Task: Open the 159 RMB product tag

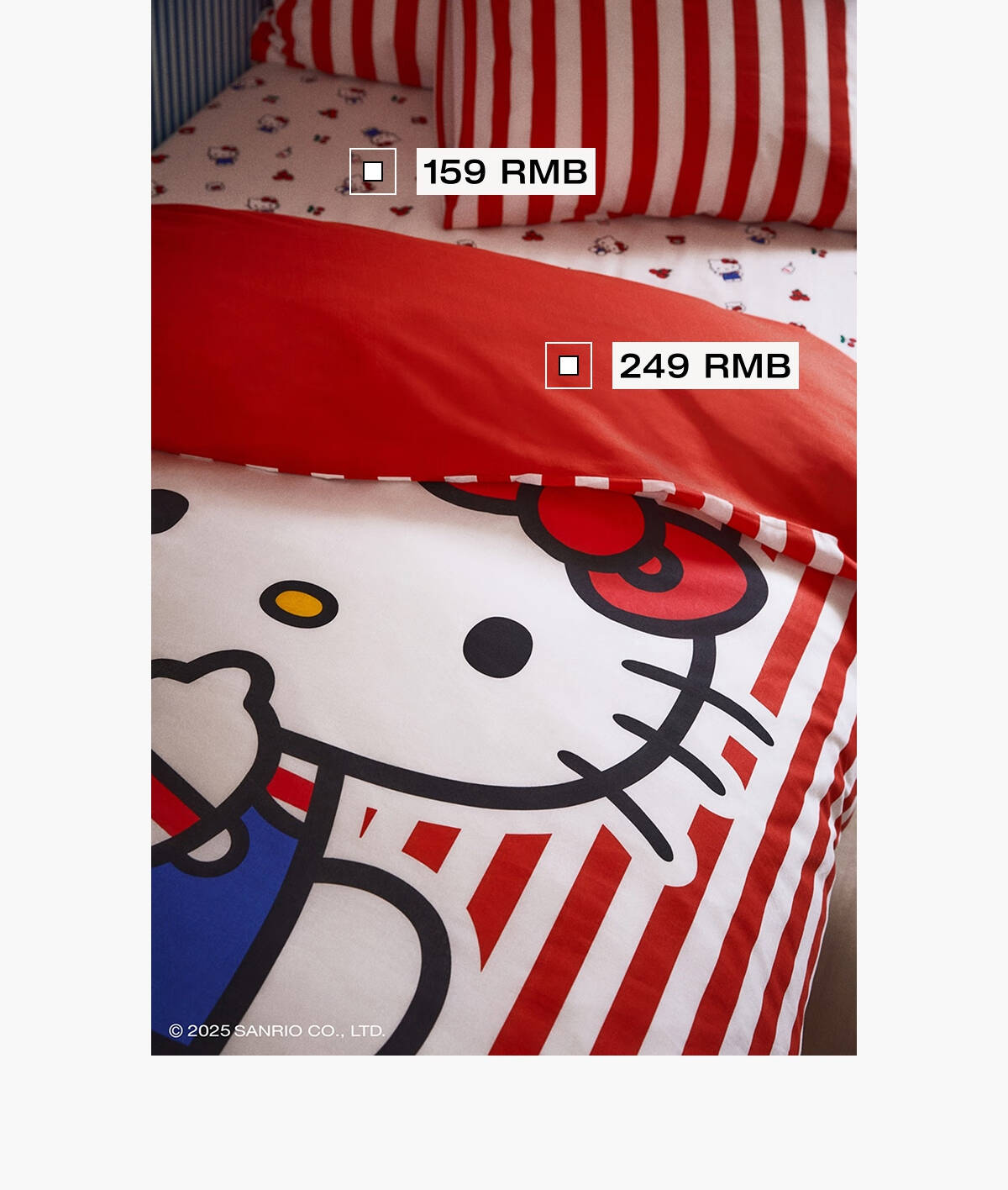Action: (506, 171)
